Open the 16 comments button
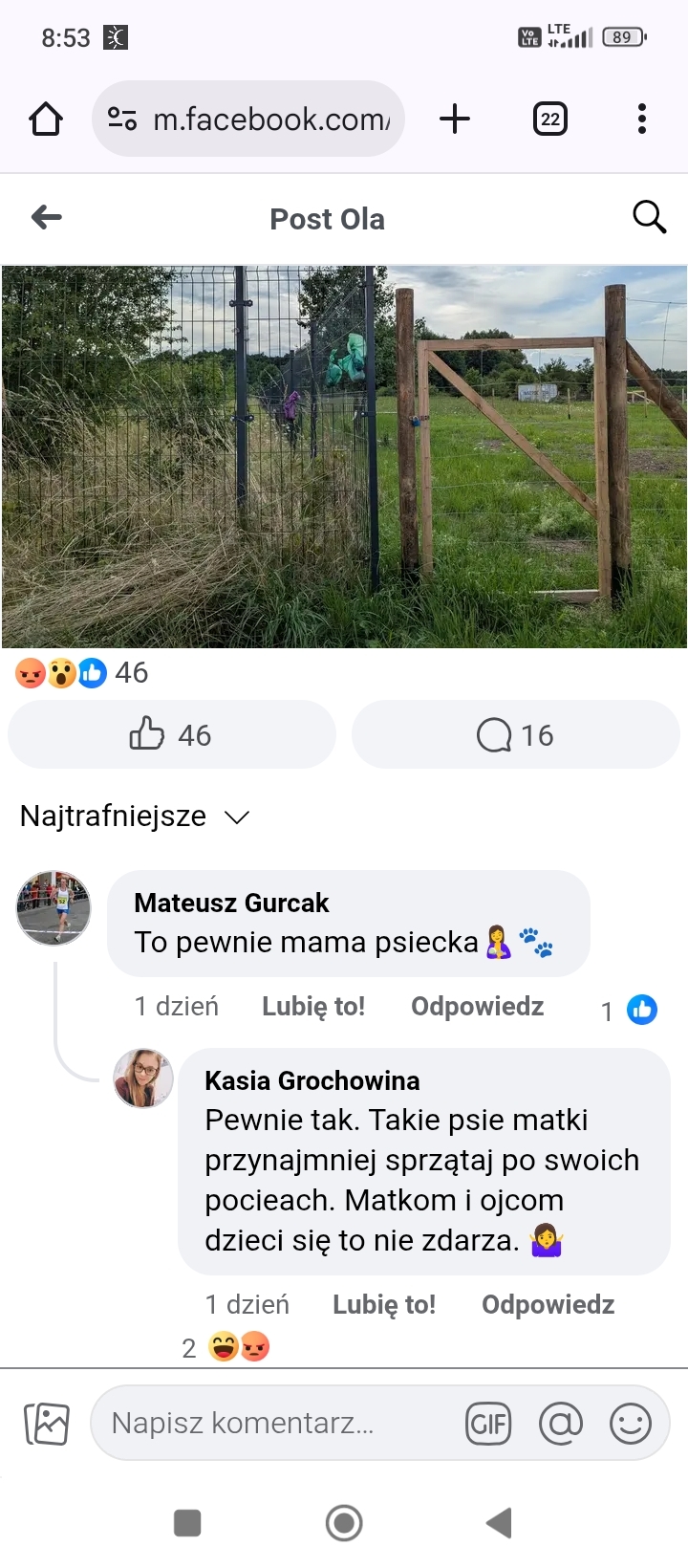This screenshot has height=1568, width=688. (x=516, y=734)
